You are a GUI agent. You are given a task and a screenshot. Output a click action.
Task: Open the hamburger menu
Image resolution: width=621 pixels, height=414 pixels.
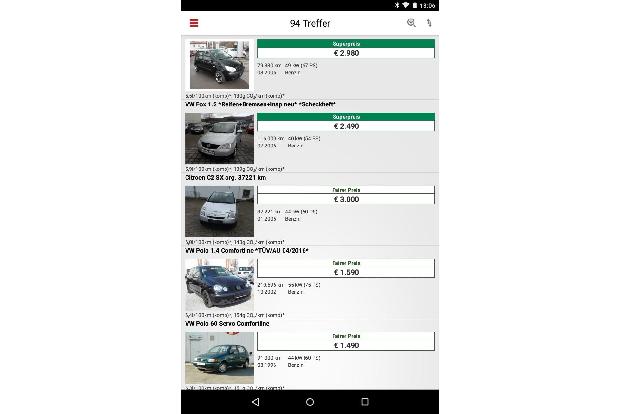pos(193,23)
